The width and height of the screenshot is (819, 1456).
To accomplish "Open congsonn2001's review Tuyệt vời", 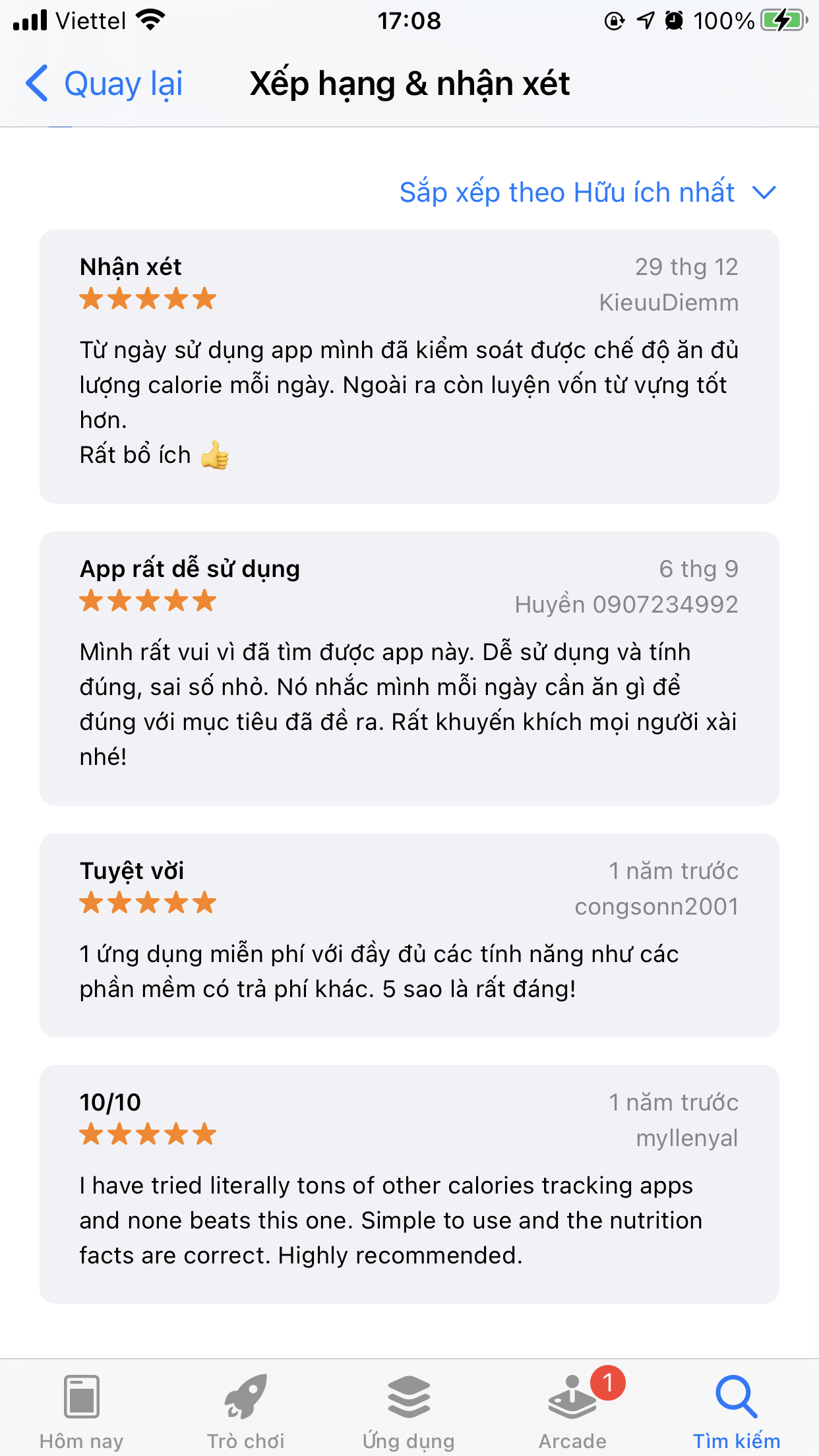I will pyautogui.click(x=409, y=935).
